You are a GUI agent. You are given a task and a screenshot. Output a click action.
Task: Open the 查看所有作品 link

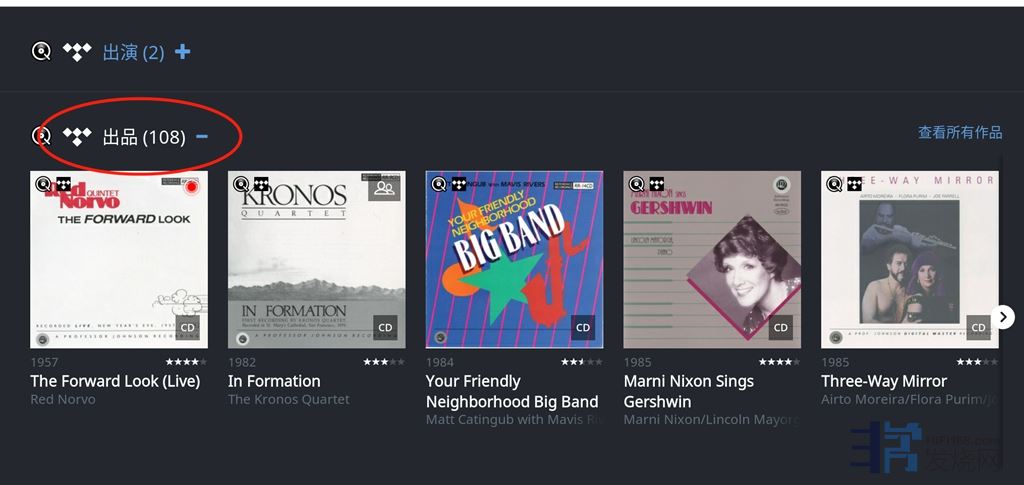tap(959, 133)
